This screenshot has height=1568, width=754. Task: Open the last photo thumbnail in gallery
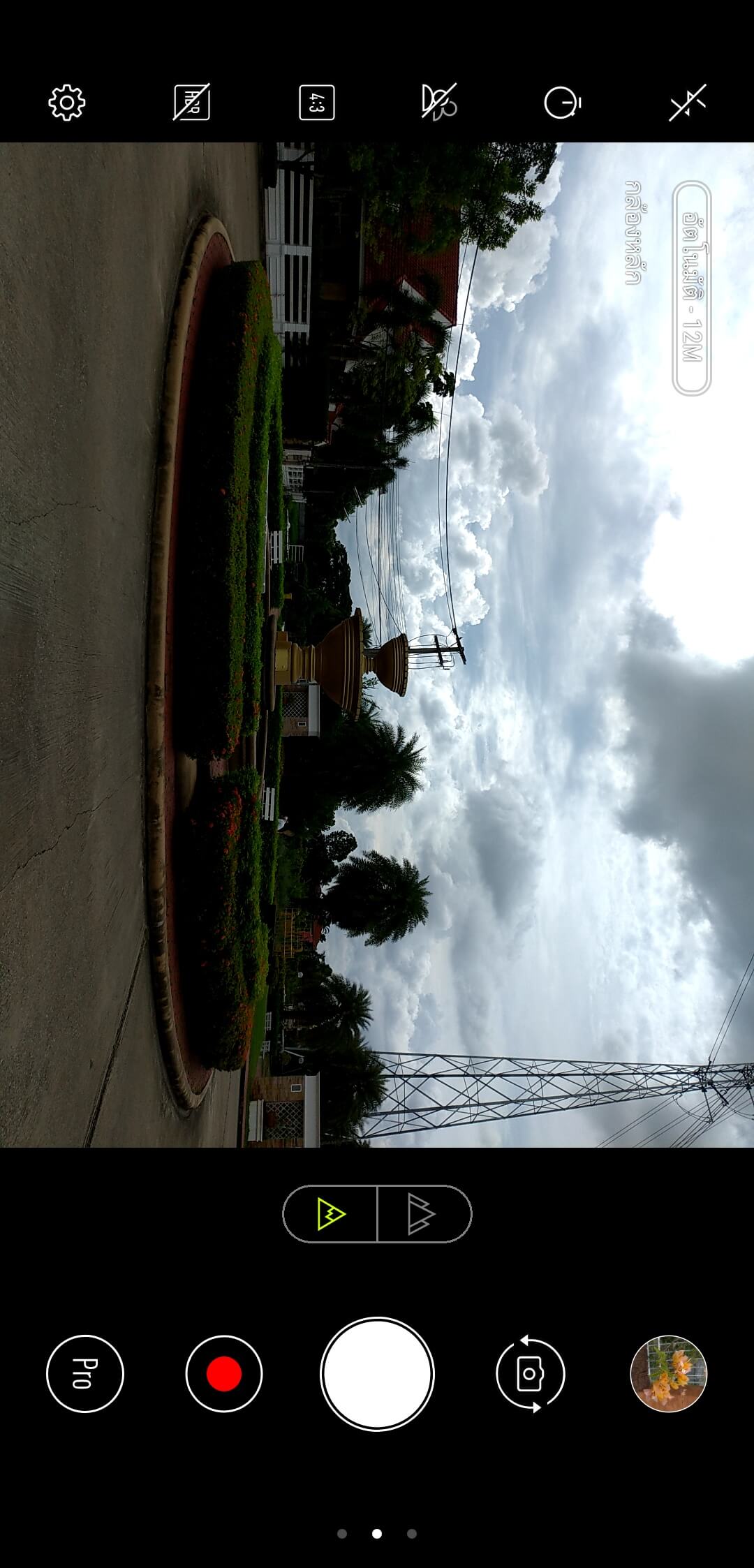669,1373
